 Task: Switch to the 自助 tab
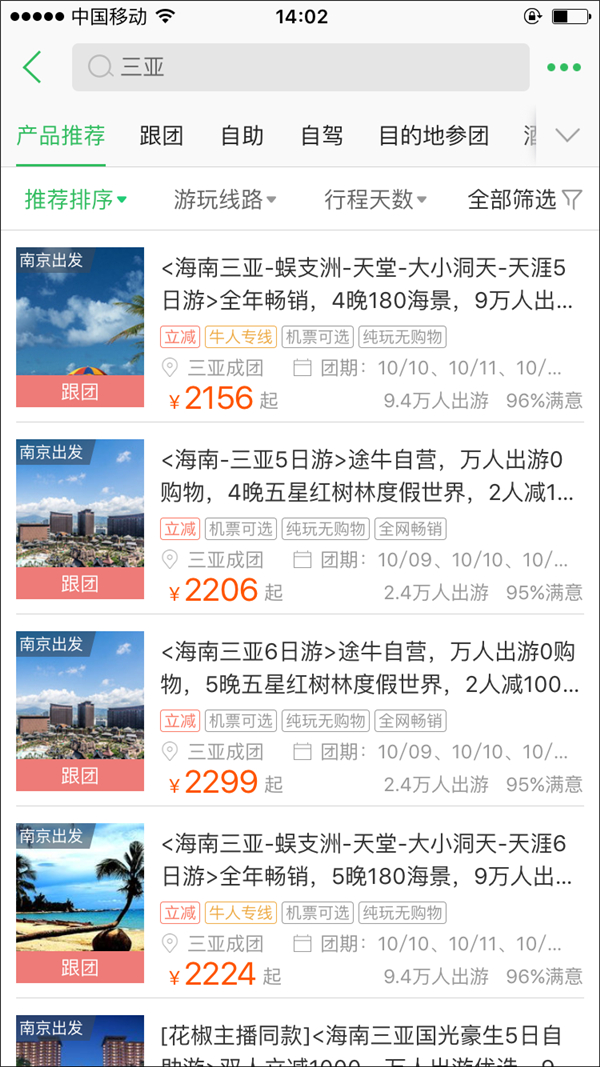click(x=242, y=136)
